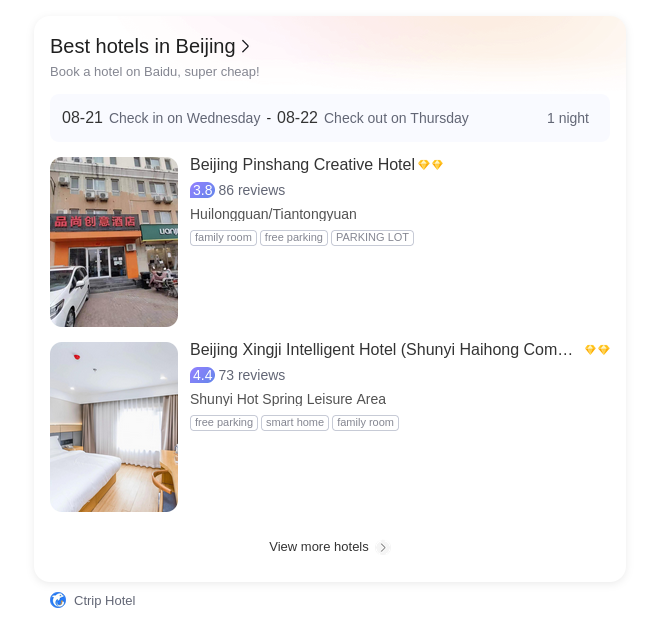Open Beijing Xingji Intelligent Hotel listing

click(x=381, y=350)
